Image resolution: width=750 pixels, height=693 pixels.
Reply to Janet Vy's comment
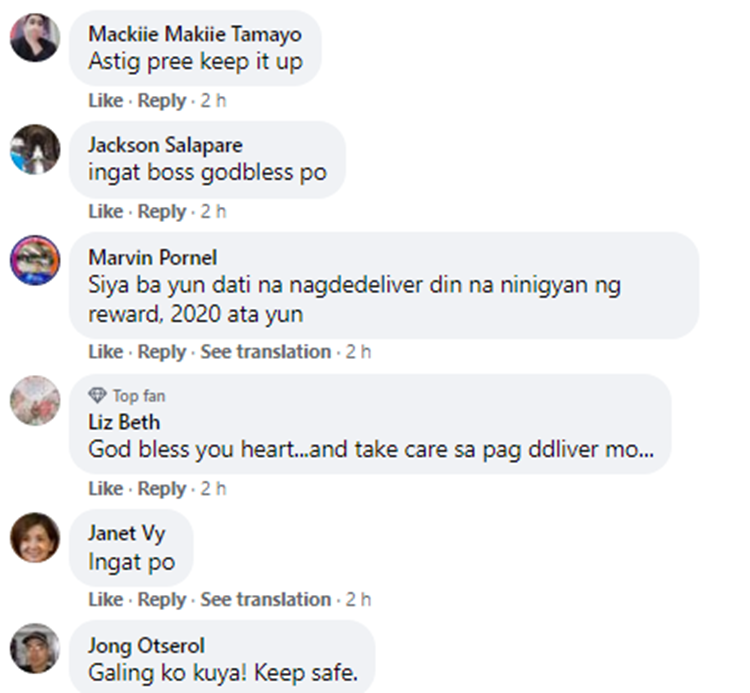click(161, 600)
